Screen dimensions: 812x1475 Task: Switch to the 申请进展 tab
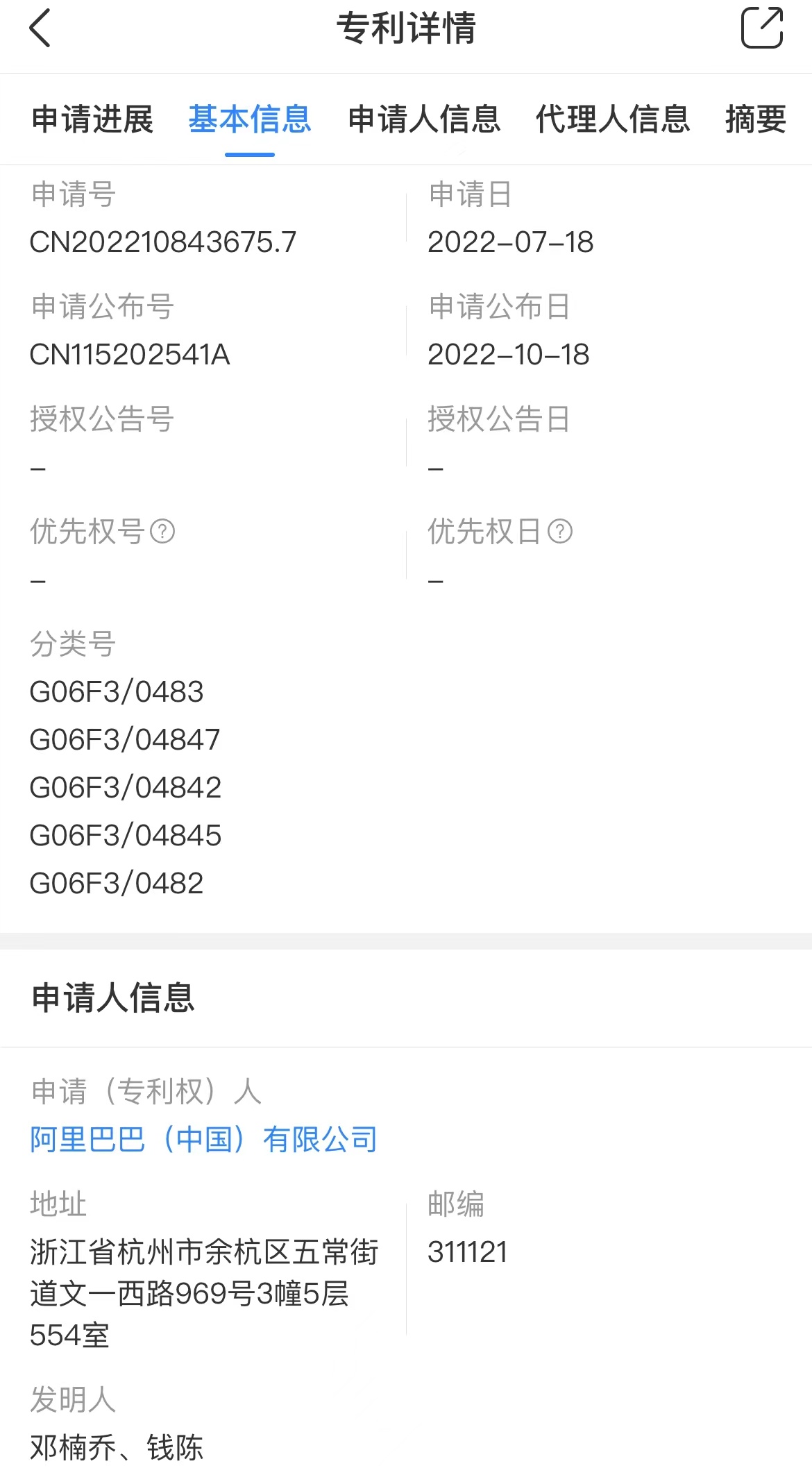92,119
